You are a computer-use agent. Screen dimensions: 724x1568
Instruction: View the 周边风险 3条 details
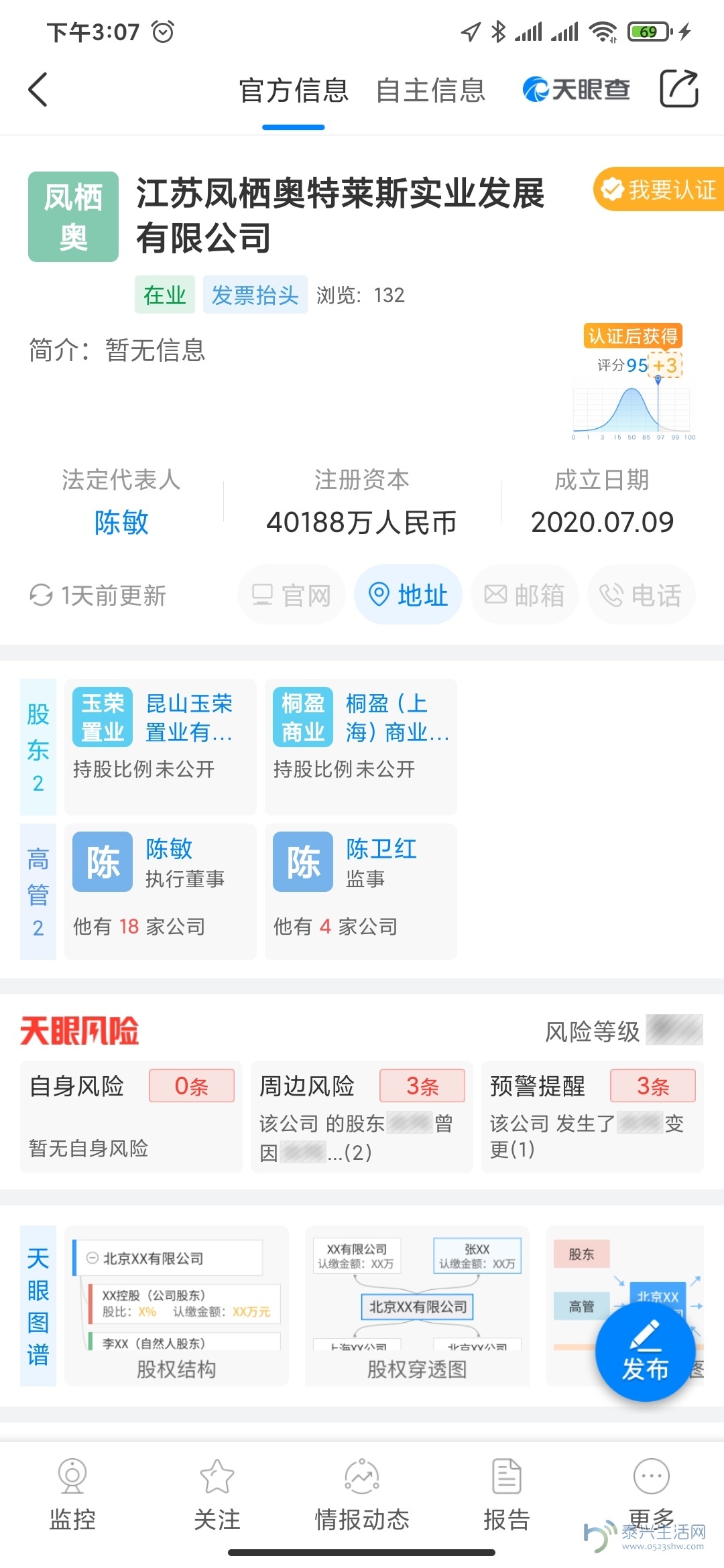click(x=361, y=1116)
